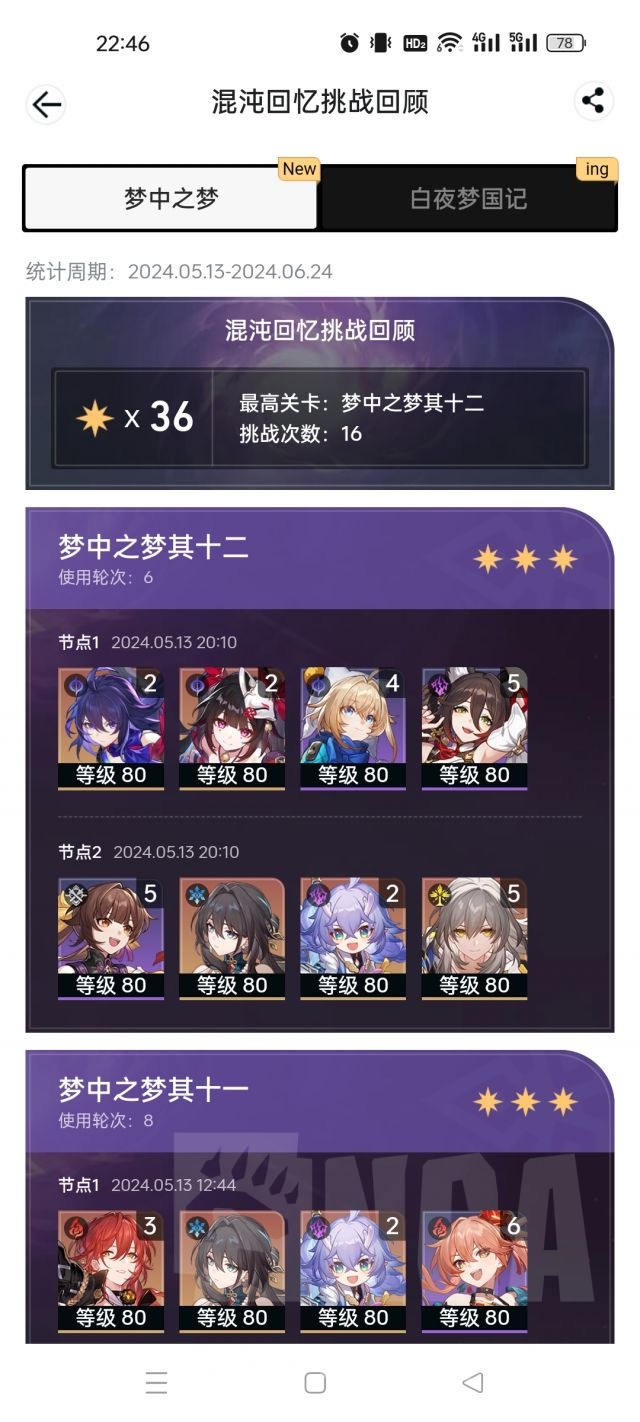This screenshot has width=640, height=1422.
Task: Open the system recent apps menu
Action: point(156,1383)
